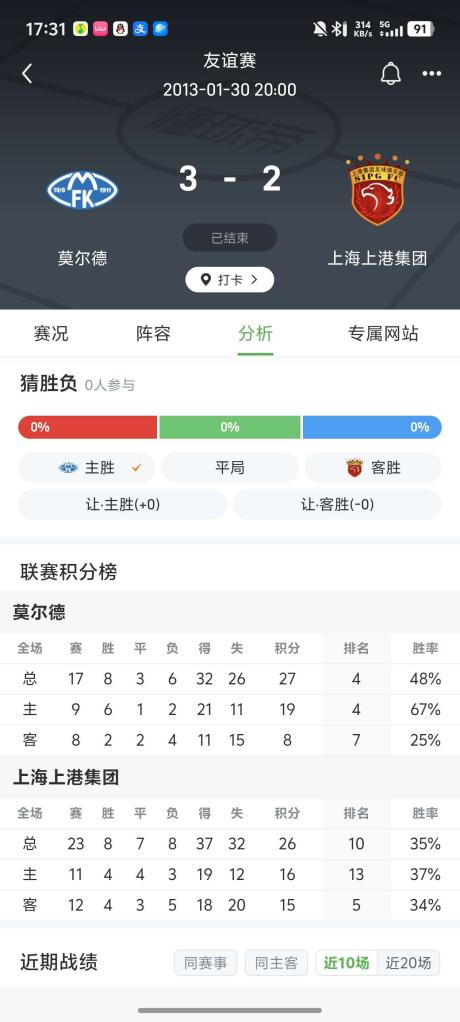Vote 主胜 for 莫尔德
This screenshot has height=1022, width=460.
(87, 467)
